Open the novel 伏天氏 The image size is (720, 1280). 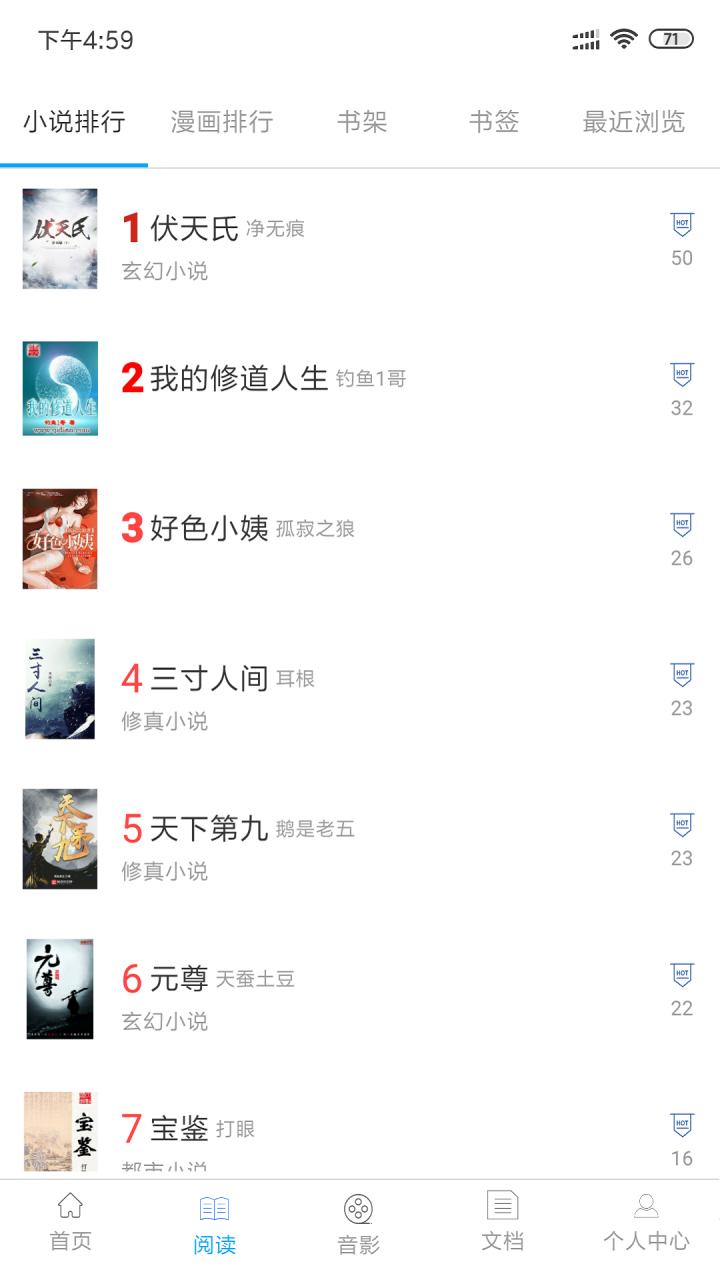(195, 229)
